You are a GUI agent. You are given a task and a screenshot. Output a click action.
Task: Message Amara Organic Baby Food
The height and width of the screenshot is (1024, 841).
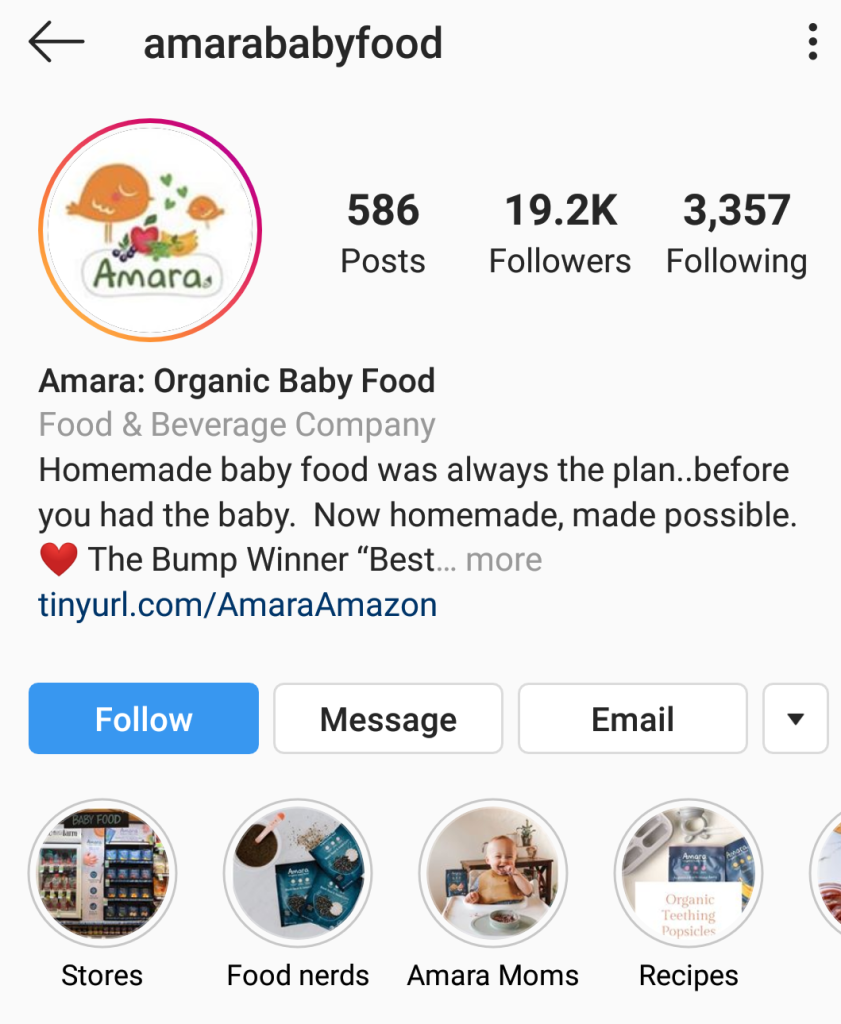coord(388,718)
